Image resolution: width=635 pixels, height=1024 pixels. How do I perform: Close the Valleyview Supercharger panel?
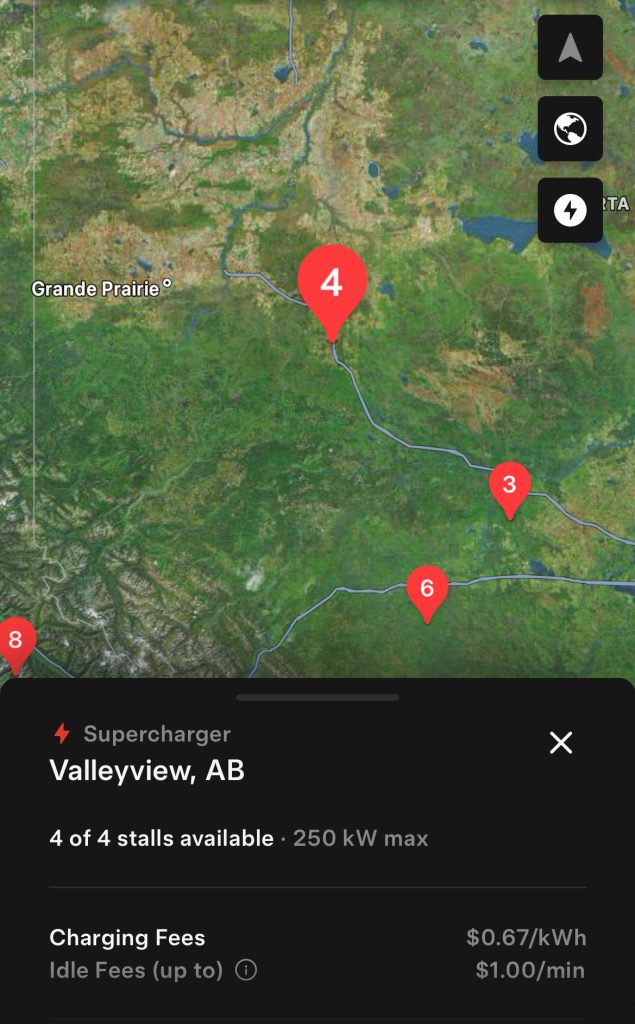pyautogui.click(x=561, y=743)
